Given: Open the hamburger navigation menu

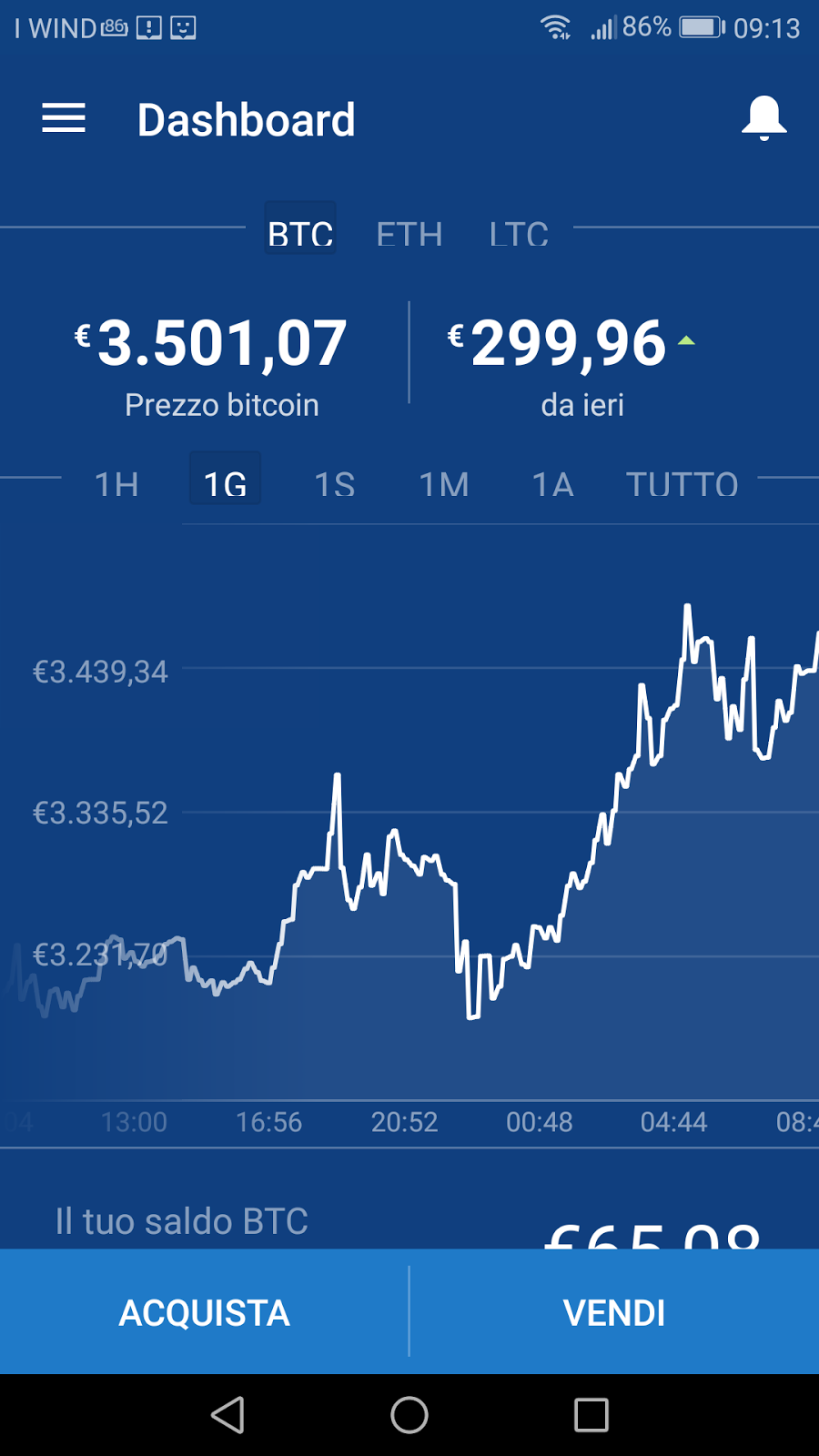Looking at the screenshot, I should 64,118.
